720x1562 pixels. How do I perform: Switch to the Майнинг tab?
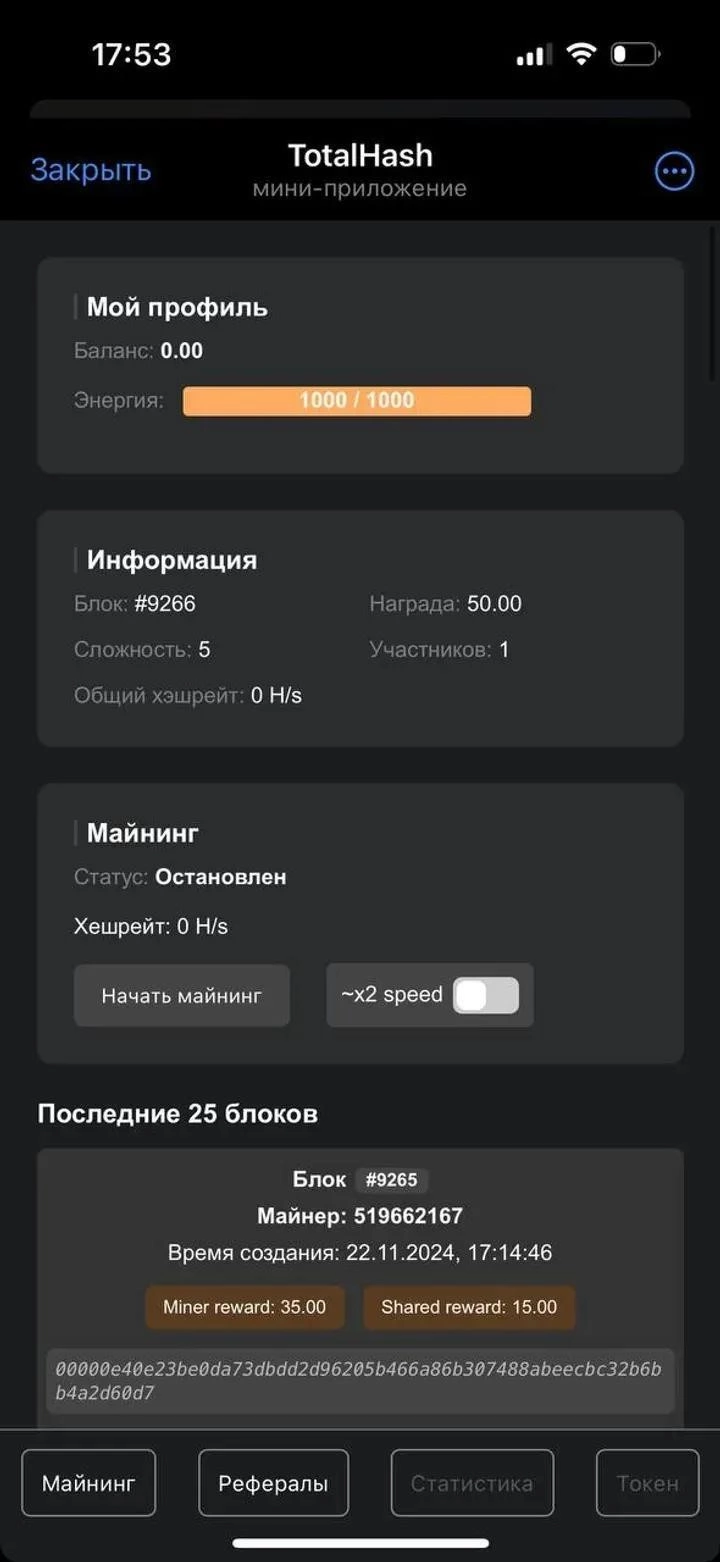(89, 1483)
